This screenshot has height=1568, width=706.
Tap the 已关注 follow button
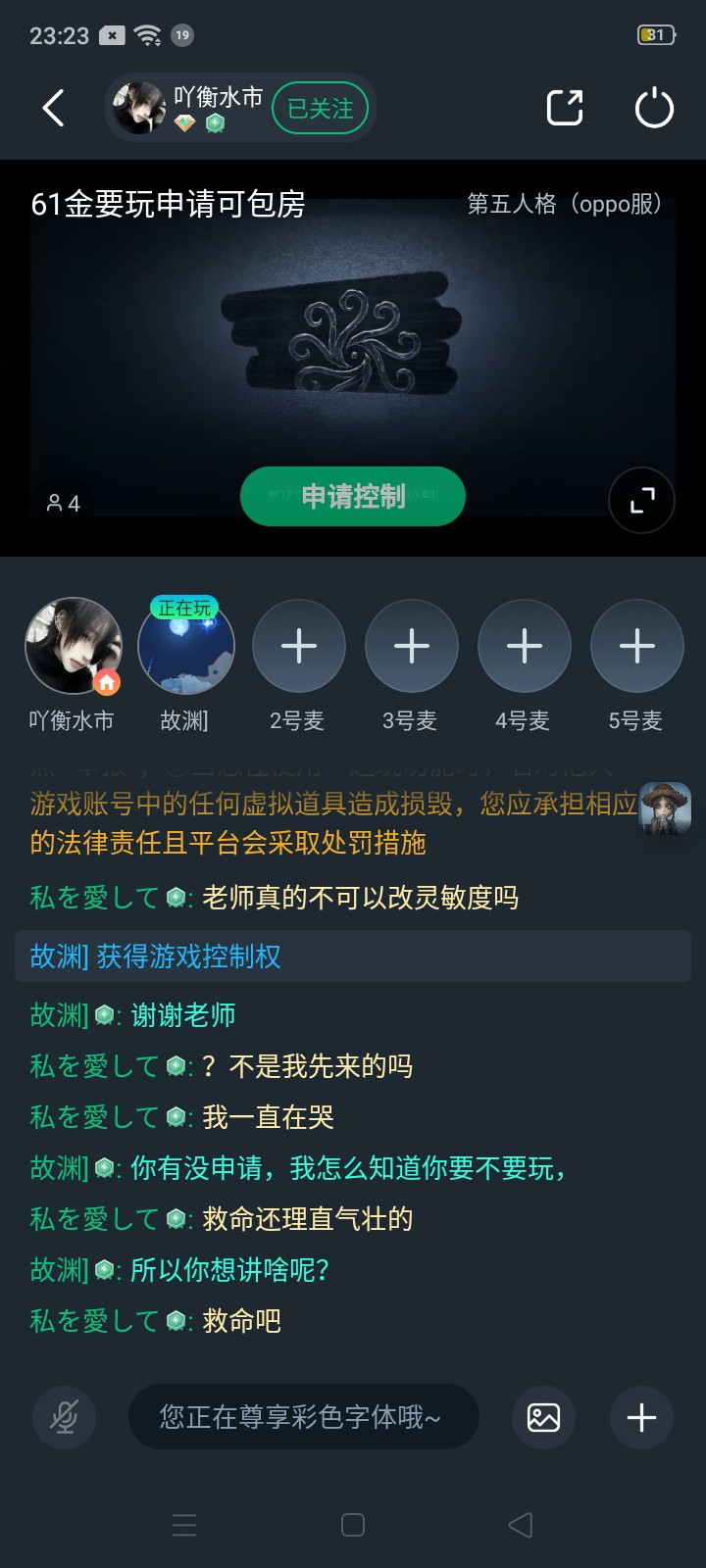point(320,108)
